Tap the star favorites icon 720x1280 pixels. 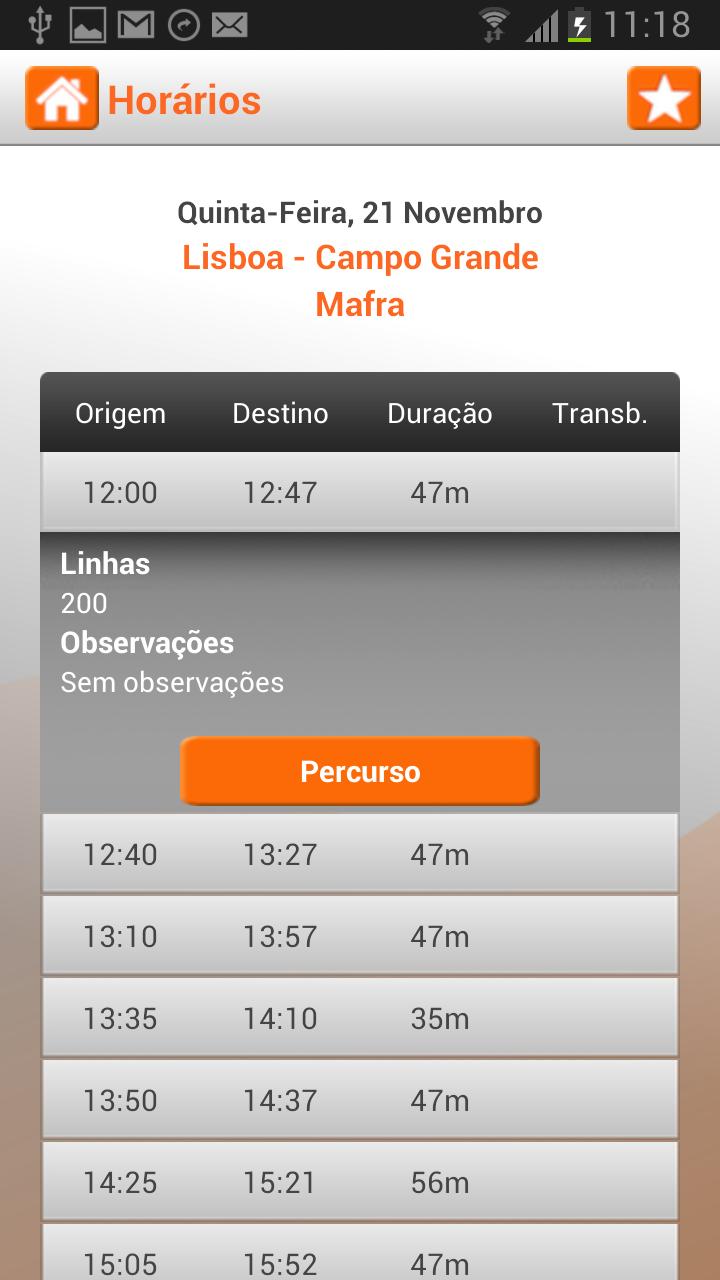(663, 97)
